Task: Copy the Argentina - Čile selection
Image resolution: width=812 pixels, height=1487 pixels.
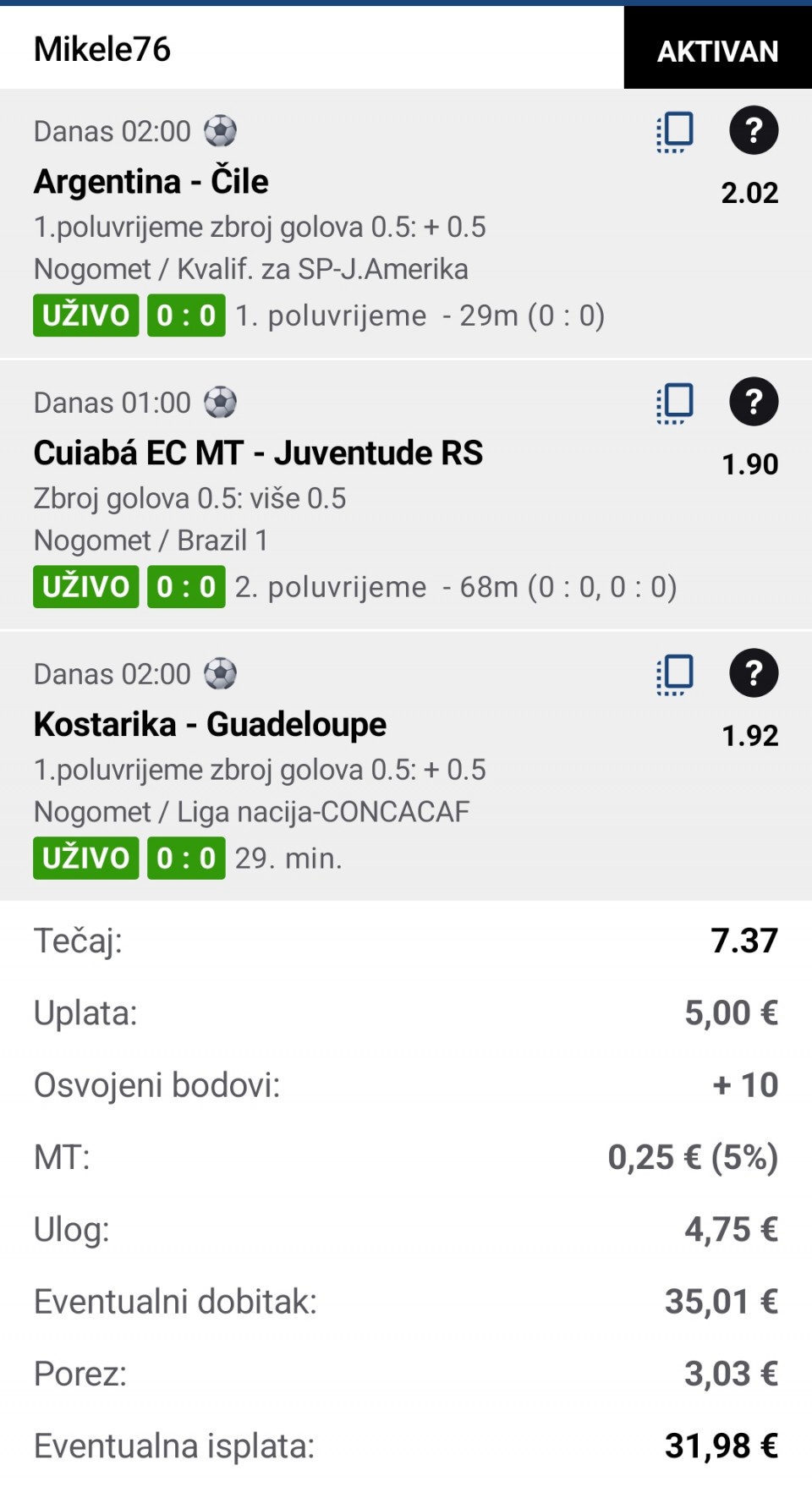Action: tap(675, 132)
